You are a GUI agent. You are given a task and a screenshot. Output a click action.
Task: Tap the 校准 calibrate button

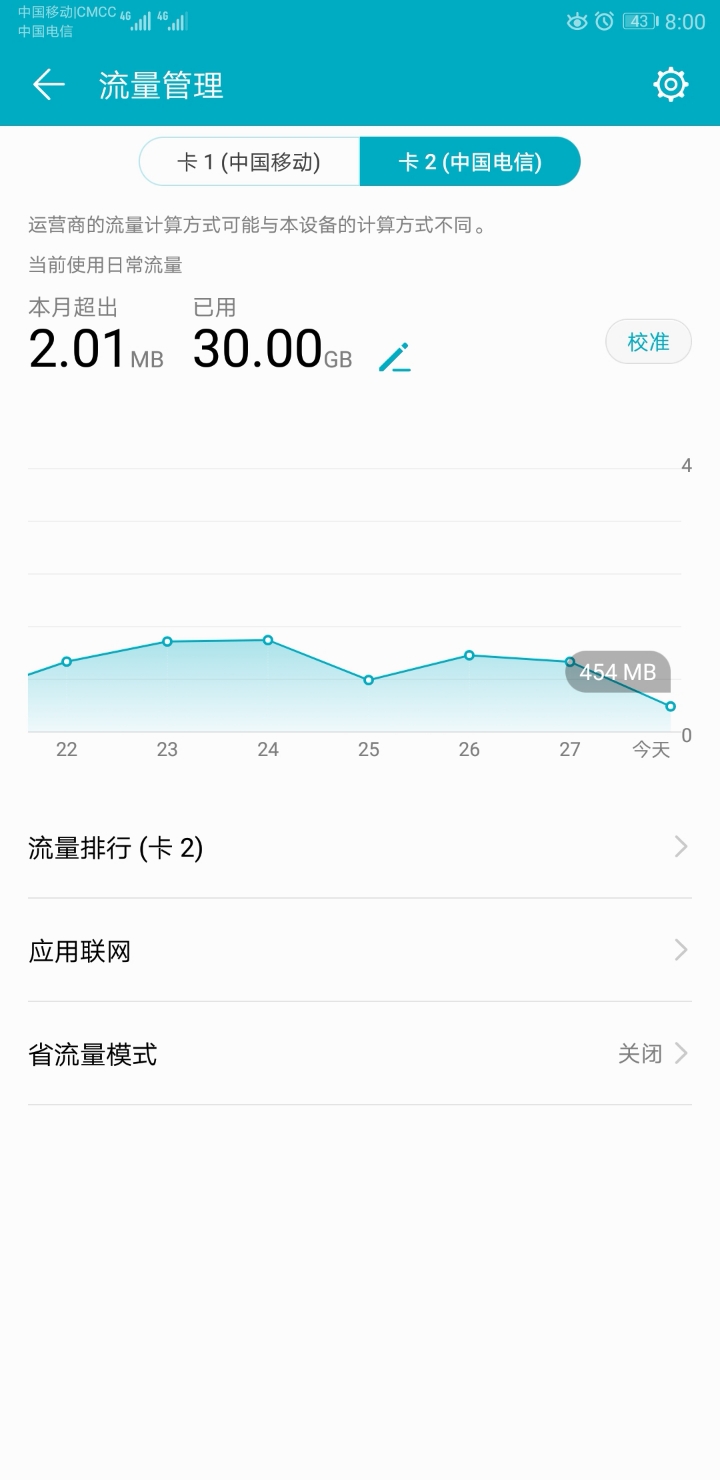tap(648, 342)
